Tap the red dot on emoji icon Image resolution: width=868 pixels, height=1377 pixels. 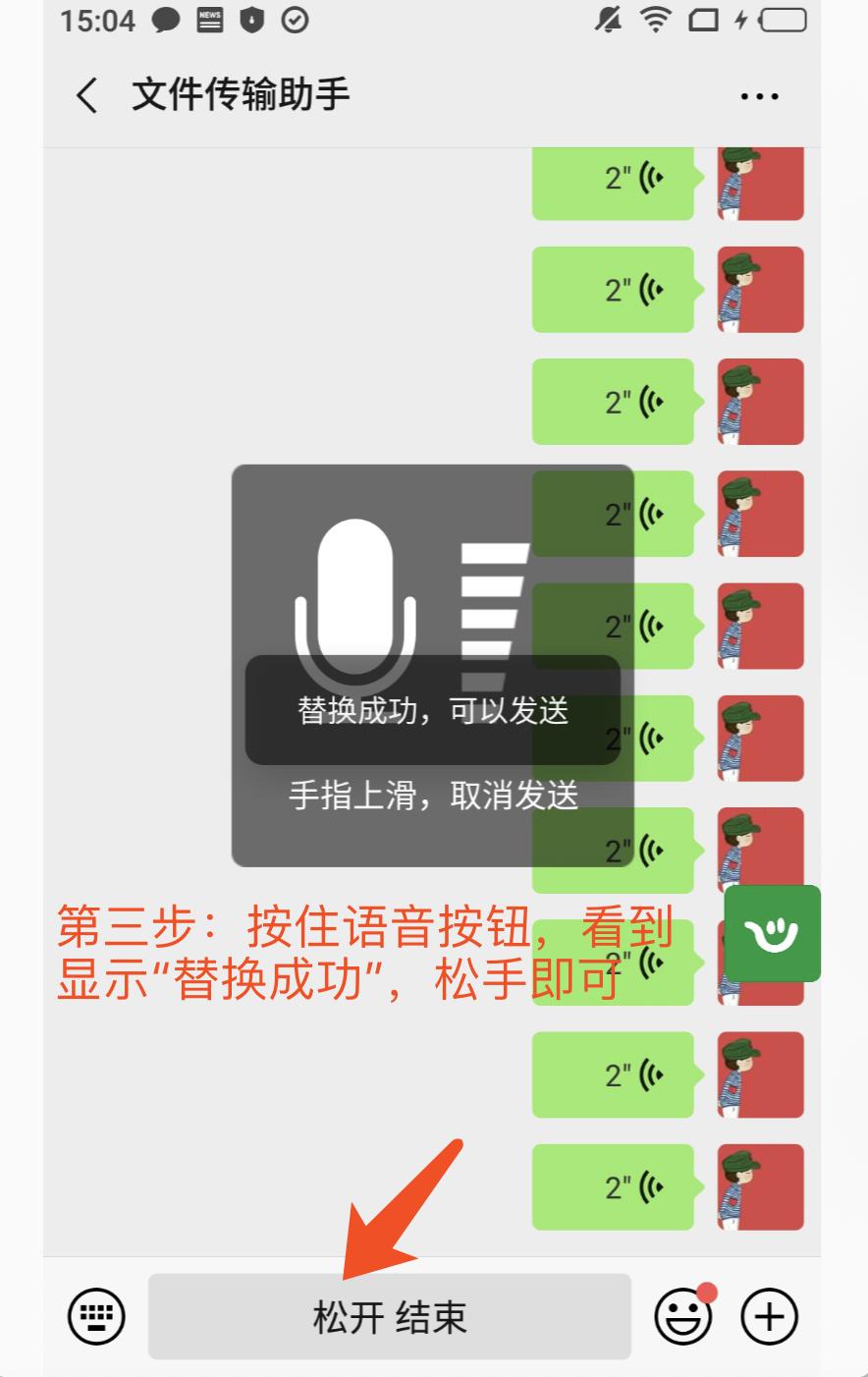[x=705, y=1294]
